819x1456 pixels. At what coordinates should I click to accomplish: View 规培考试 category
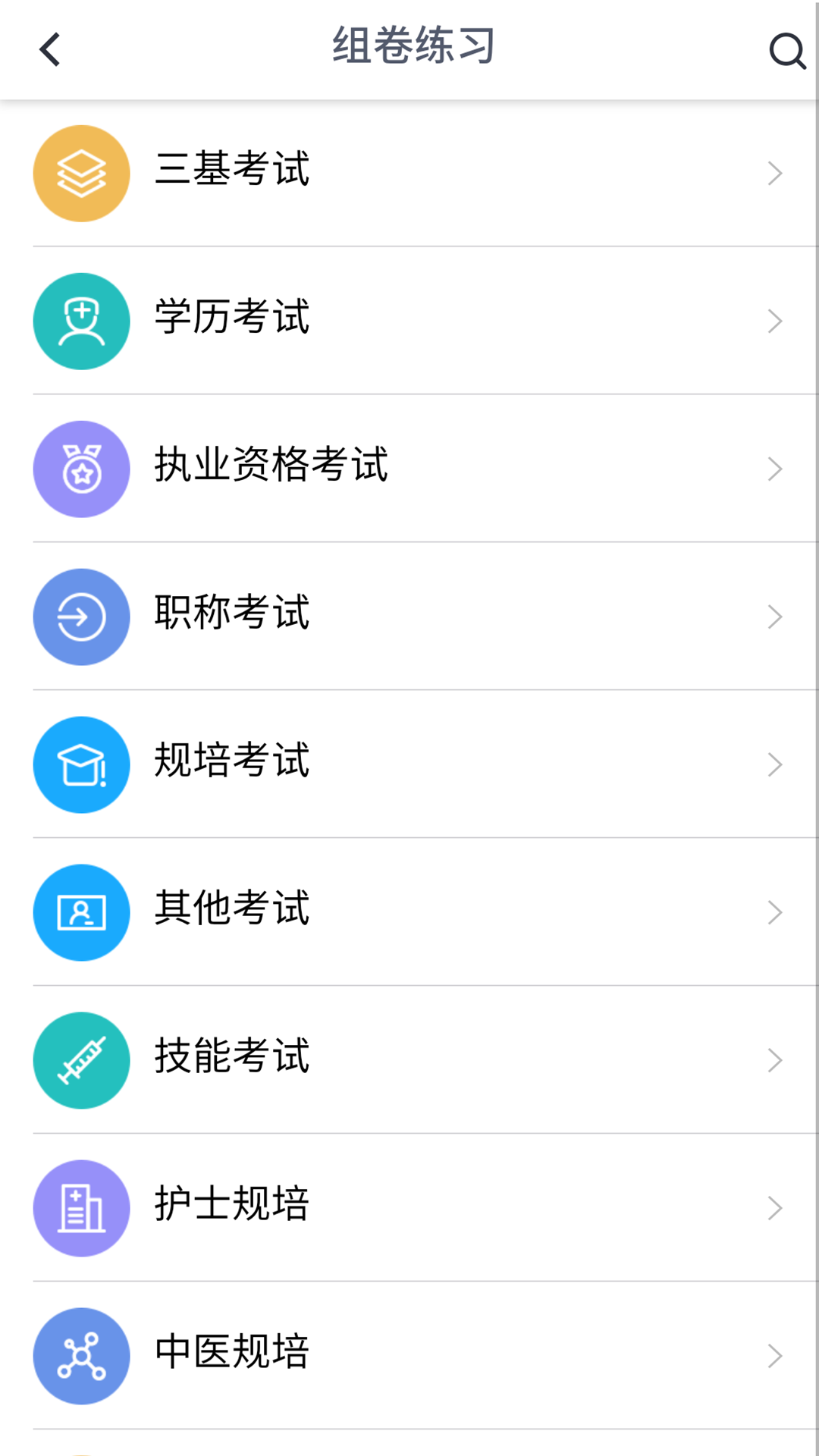point(409,764)
